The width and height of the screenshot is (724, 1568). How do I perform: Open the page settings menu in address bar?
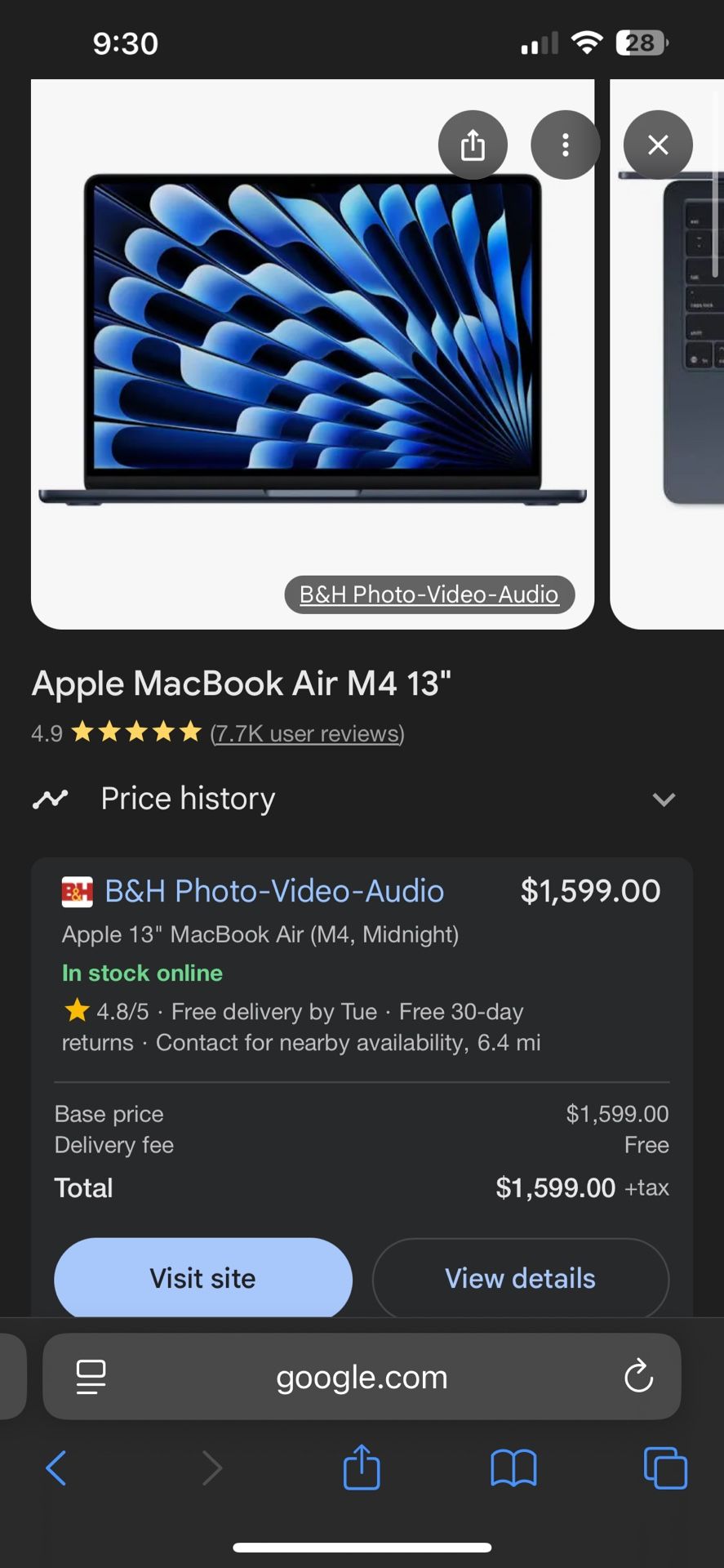tap(91, 1377)
